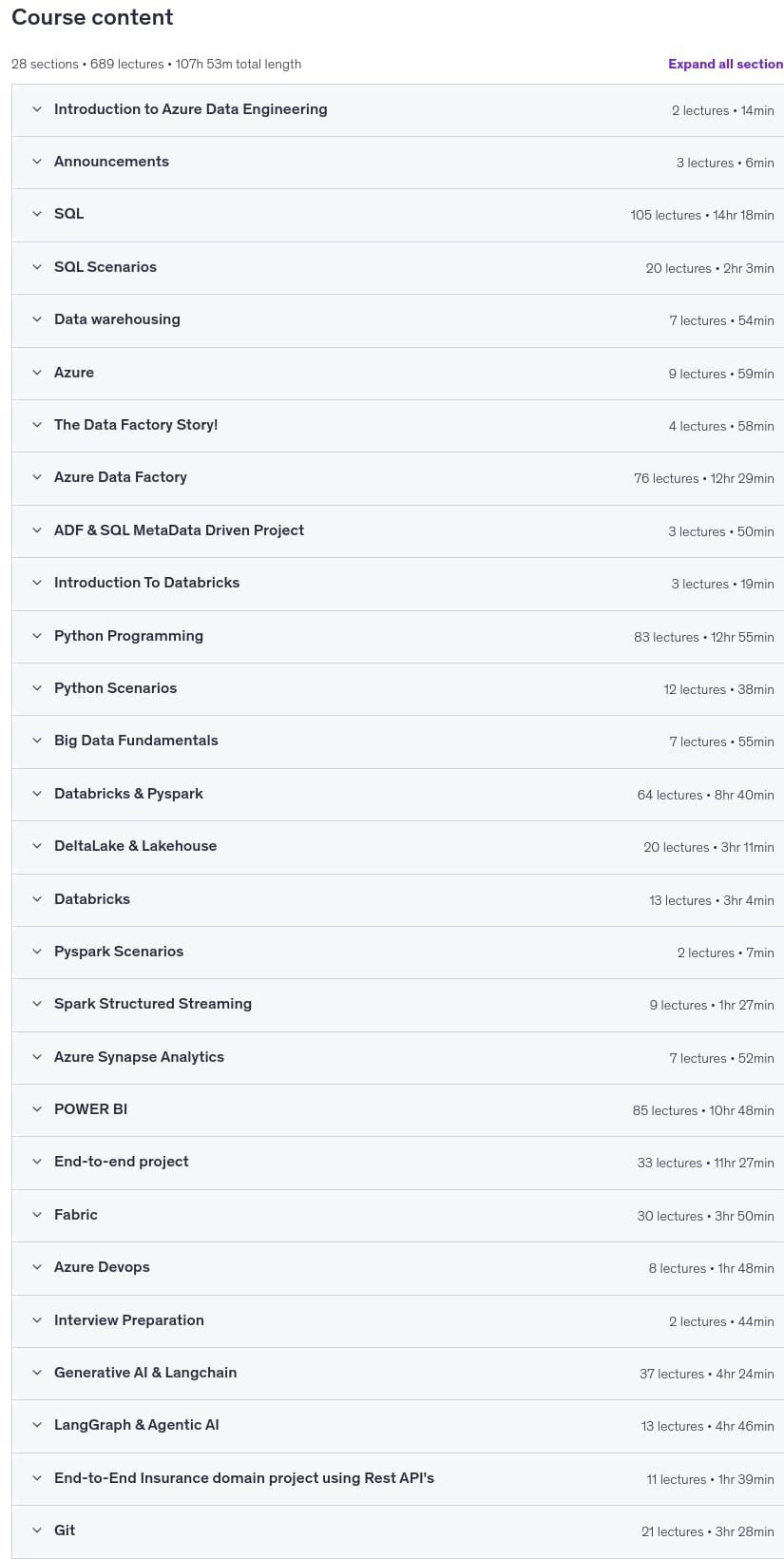The image size is (784, 1559).
Task: Open the Databricks & Pyspark section
Action: 398,795
